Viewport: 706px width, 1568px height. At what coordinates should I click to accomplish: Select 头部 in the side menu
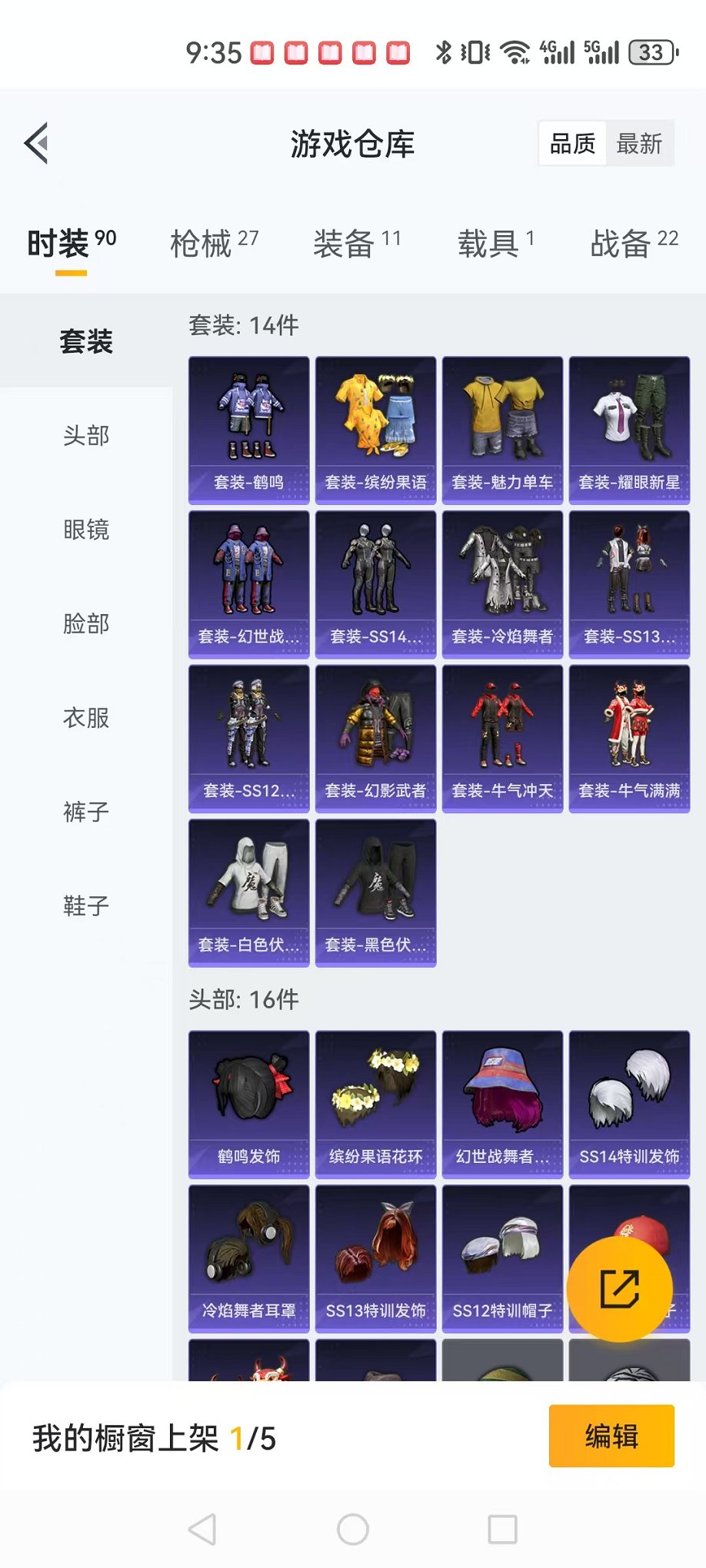coord(86,436)
